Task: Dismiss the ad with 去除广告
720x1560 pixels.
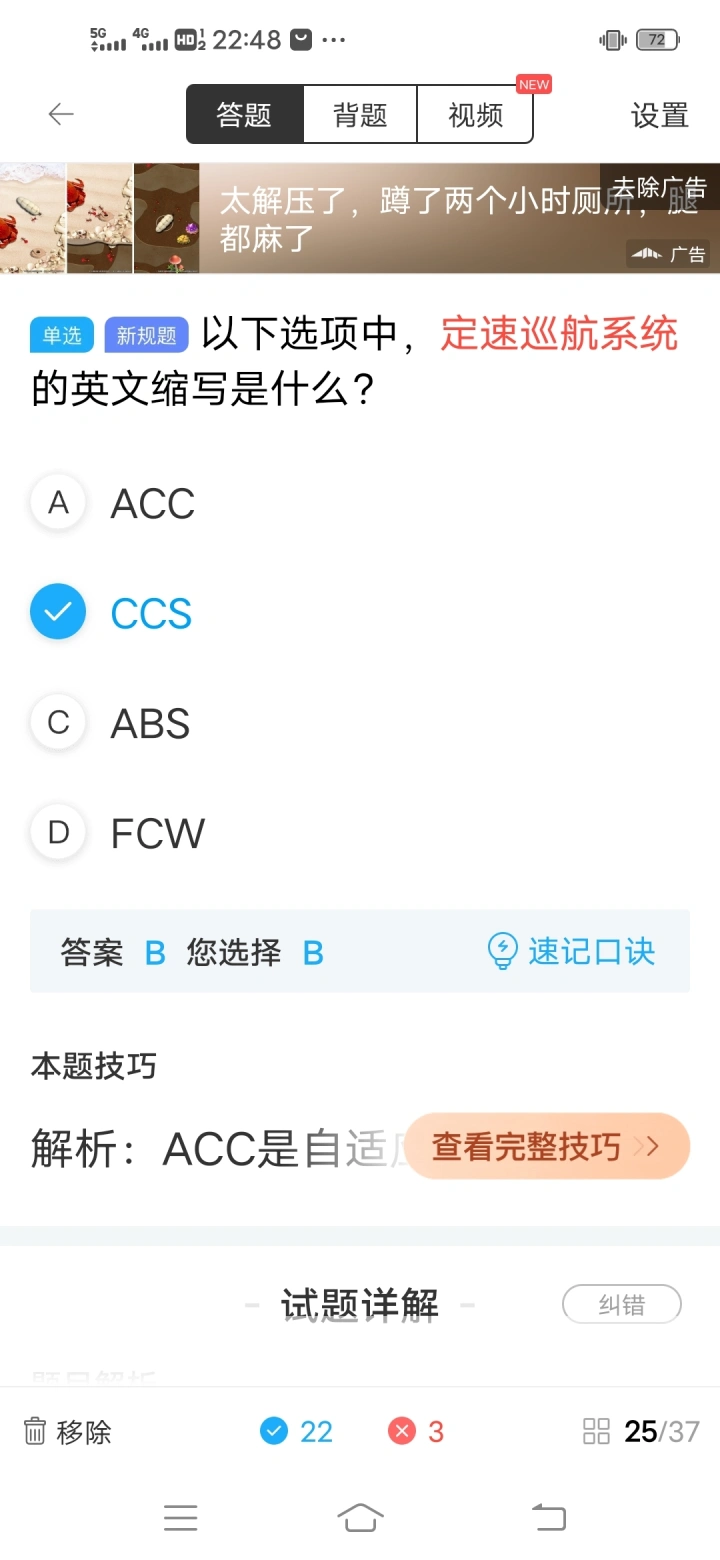Action: click(659, 187)
